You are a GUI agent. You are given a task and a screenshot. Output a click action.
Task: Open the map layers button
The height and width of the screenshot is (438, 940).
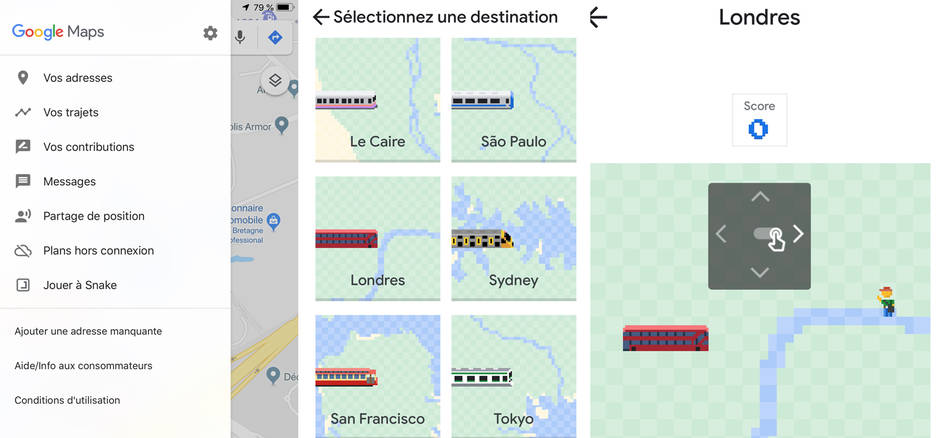pyautogui.click(x=276, y=81)
